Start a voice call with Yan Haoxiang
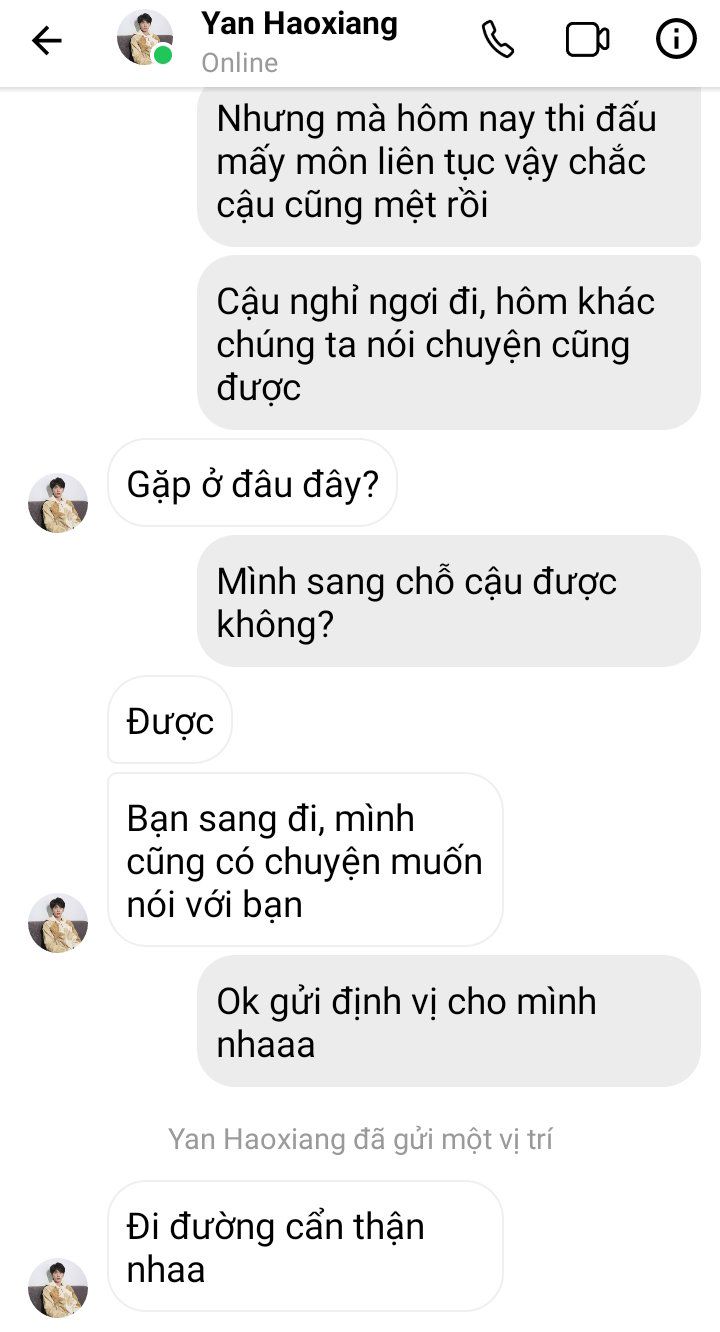The width and height of the screenshot is (720, 1332). point(497,40)
